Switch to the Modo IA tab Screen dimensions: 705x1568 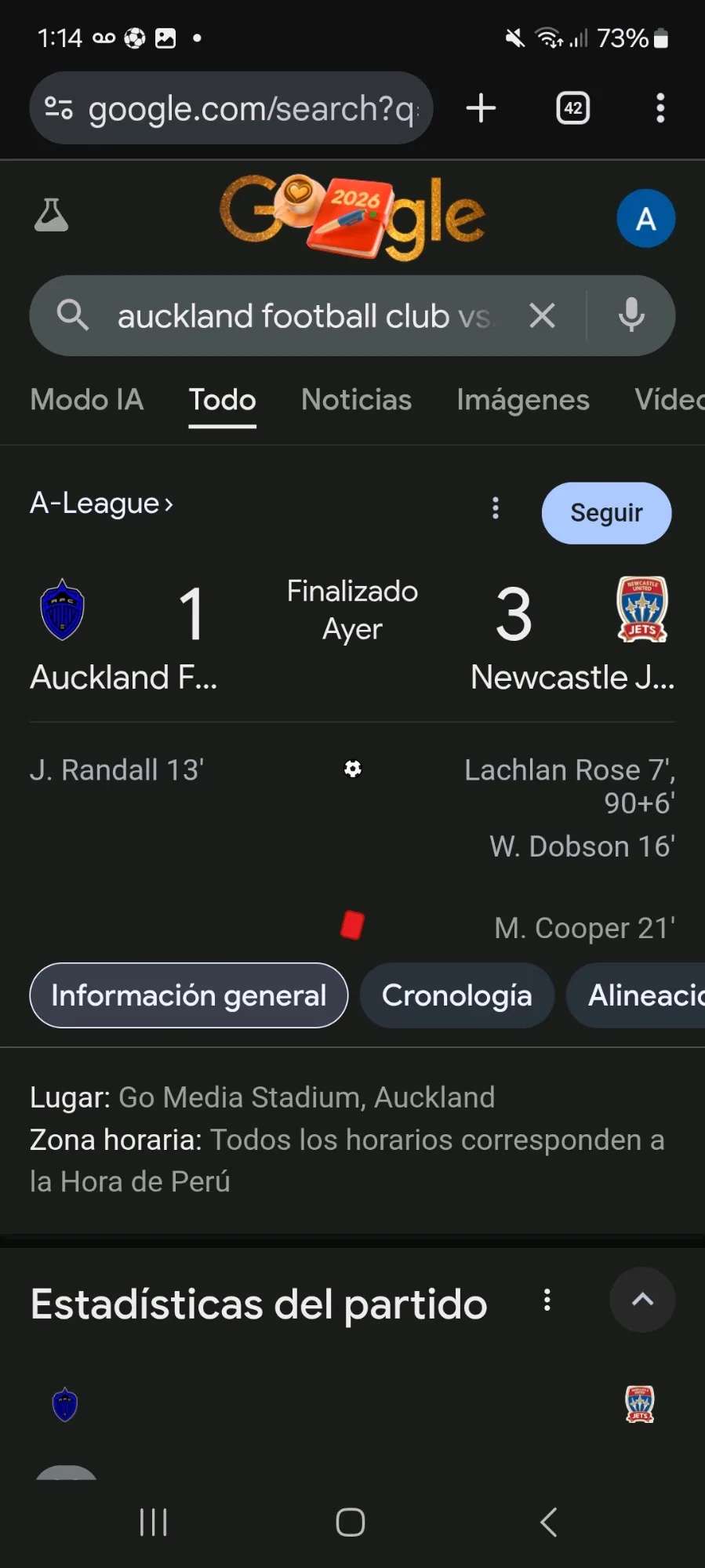(87, 400)
